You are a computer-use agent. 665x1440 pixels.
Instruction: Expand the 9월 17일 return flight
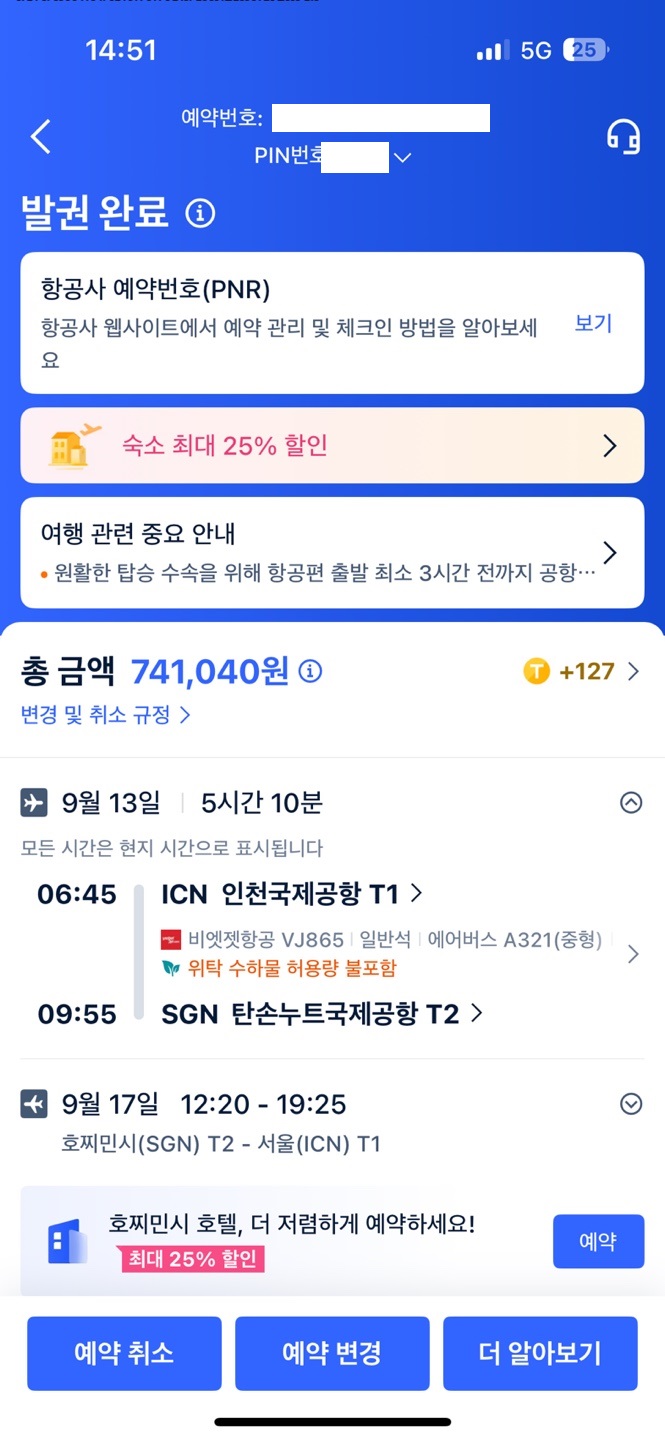tap(631, 1104)
